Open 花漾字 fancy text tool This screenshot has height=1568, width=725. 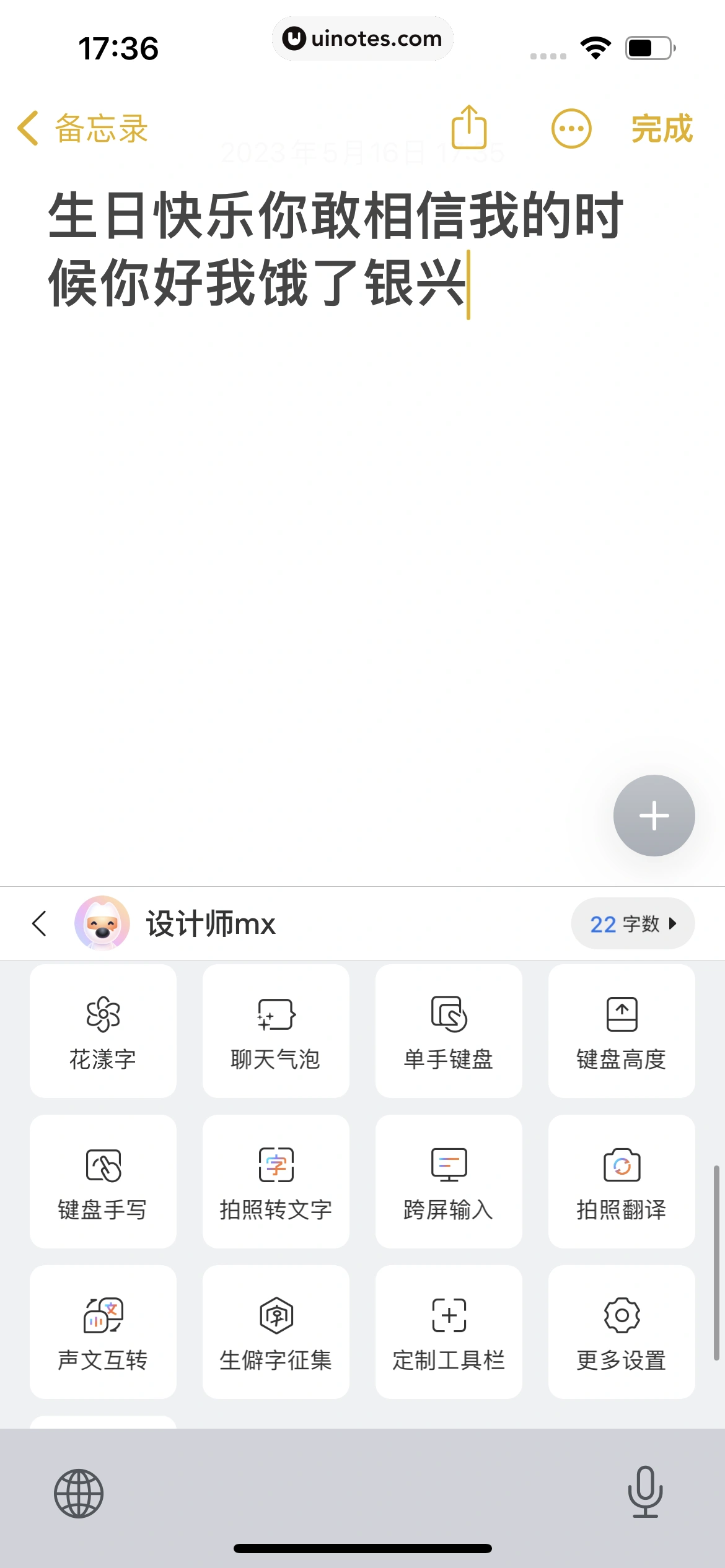103,1031
